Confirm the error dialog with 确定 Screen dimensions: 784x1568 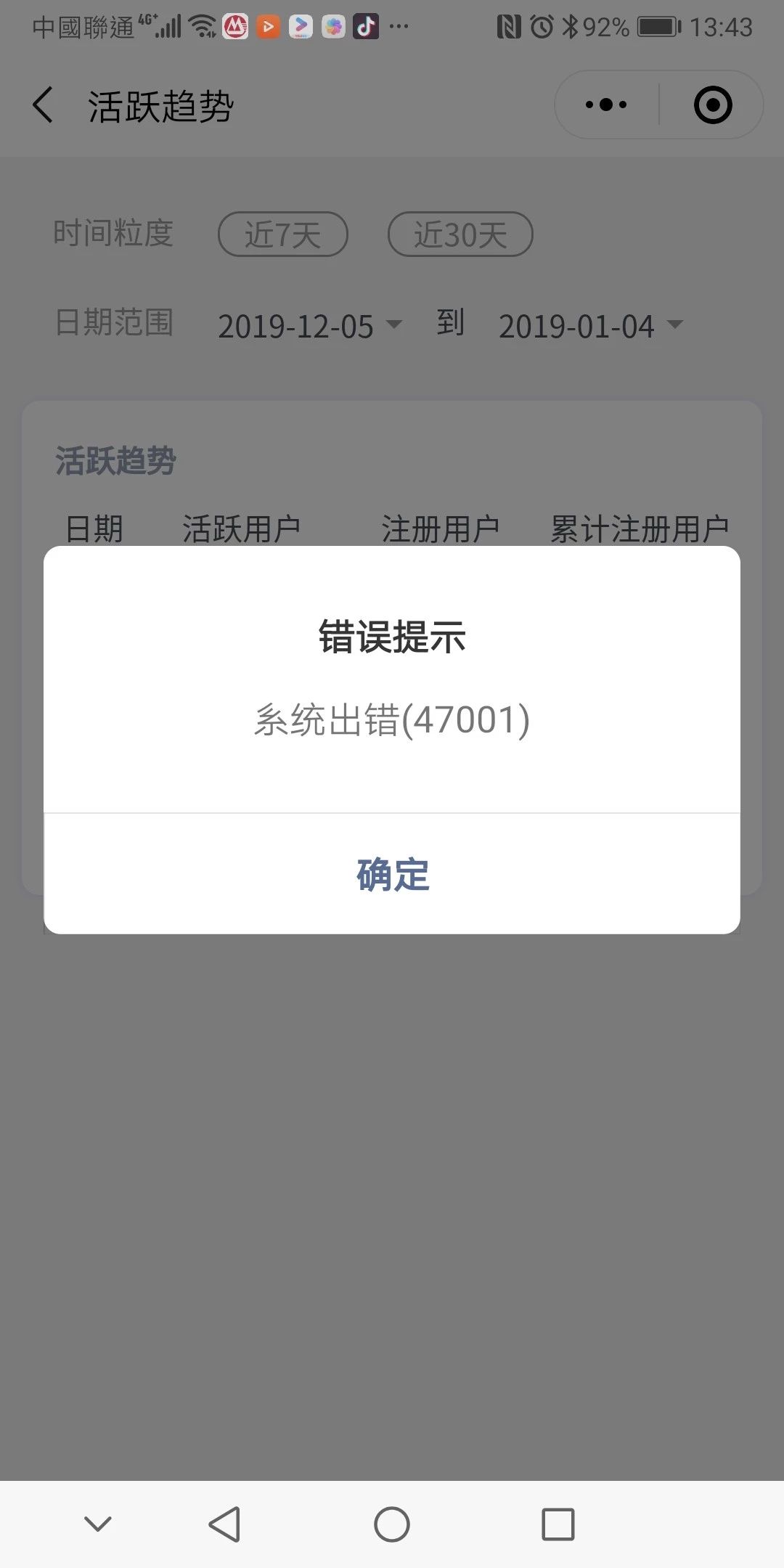[x=392, y=874]
